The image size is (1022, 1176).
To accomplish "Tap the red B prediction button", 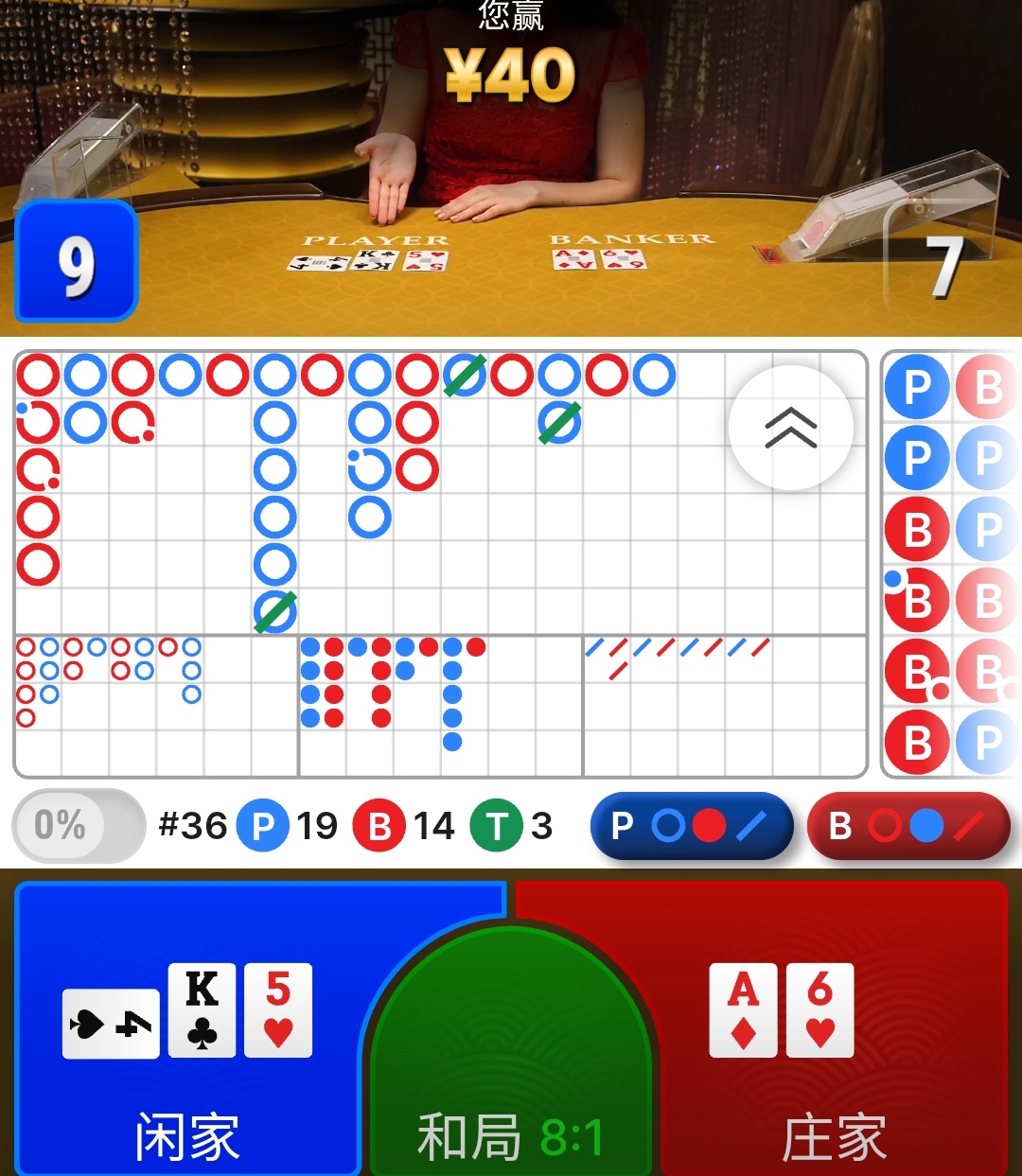I will pos(908,826).
